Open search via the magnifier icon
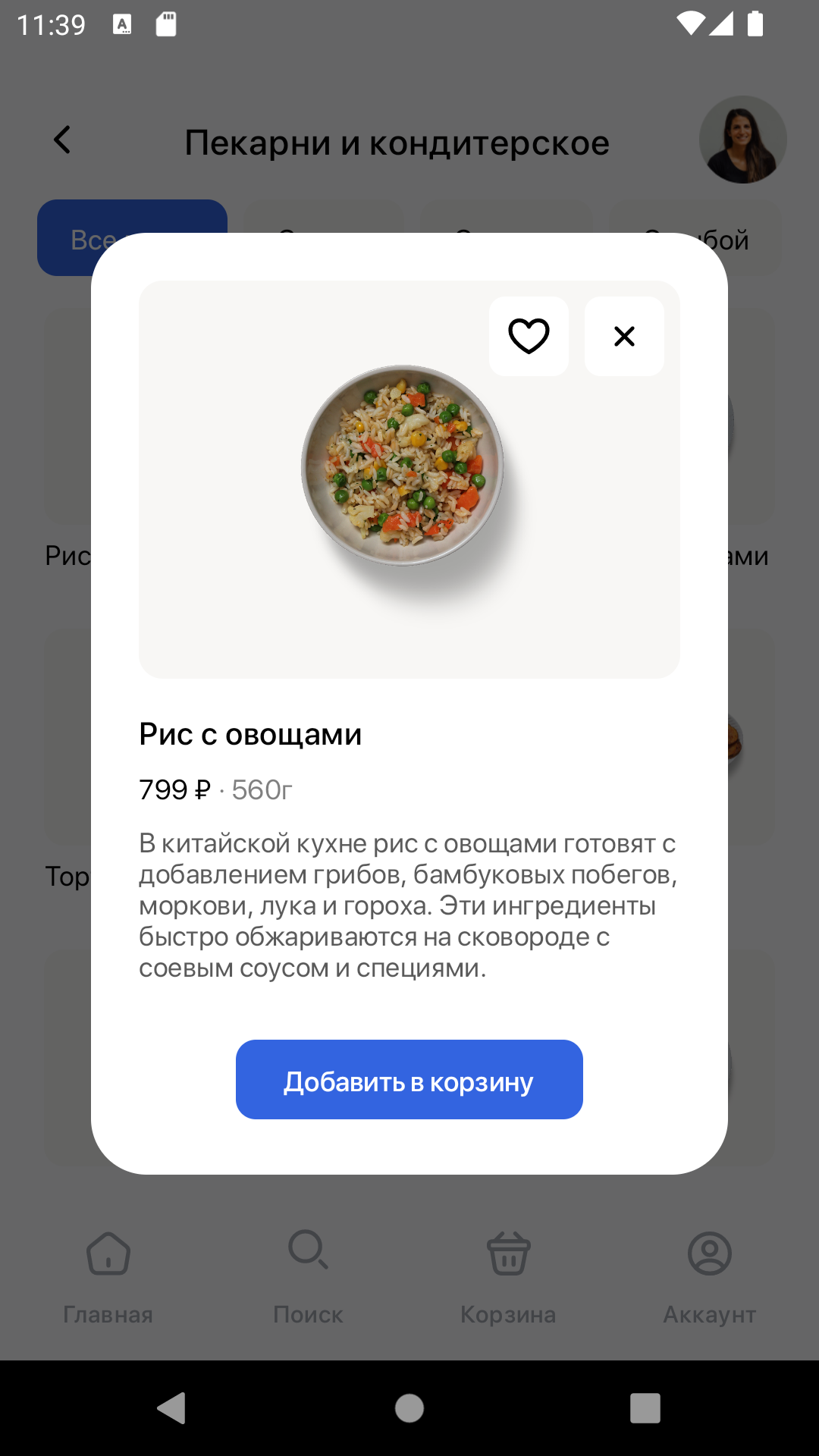Image resolution: width=819 pixels, height=1456 pixels. 308,1253
